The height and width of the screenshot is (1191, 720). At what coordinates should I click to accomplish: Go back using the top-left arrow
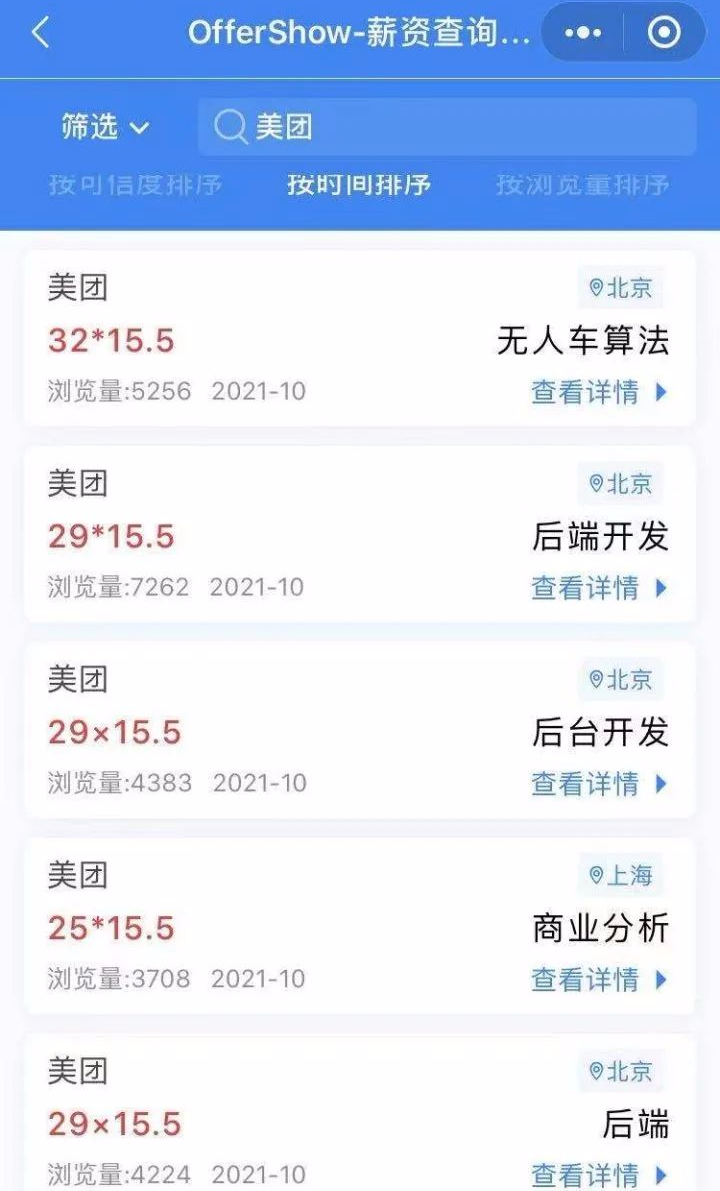point(40,33)
